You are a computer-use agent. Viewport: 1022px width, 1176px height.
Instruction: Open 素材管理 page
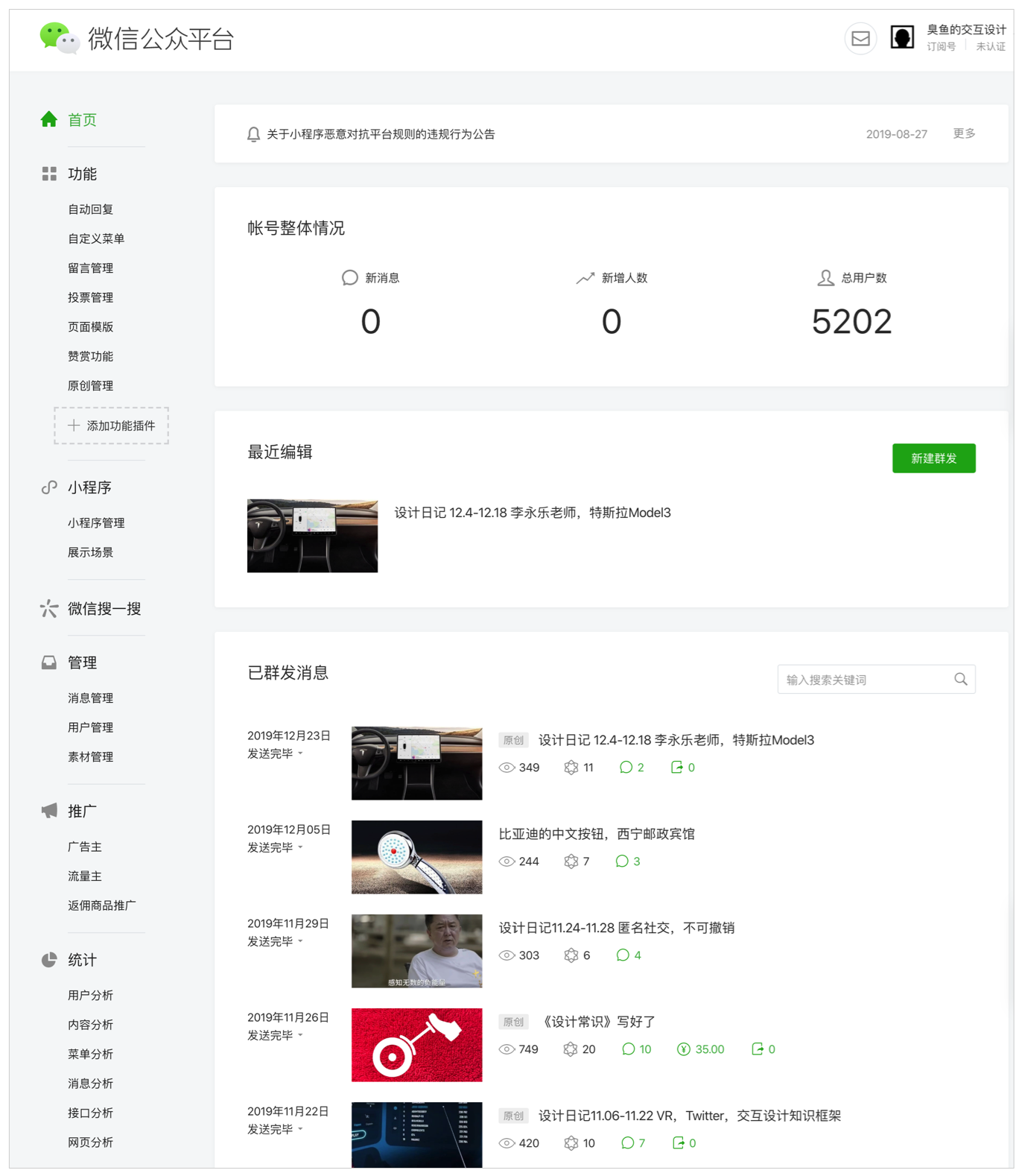pyautogui.click(x=91, y=756)
